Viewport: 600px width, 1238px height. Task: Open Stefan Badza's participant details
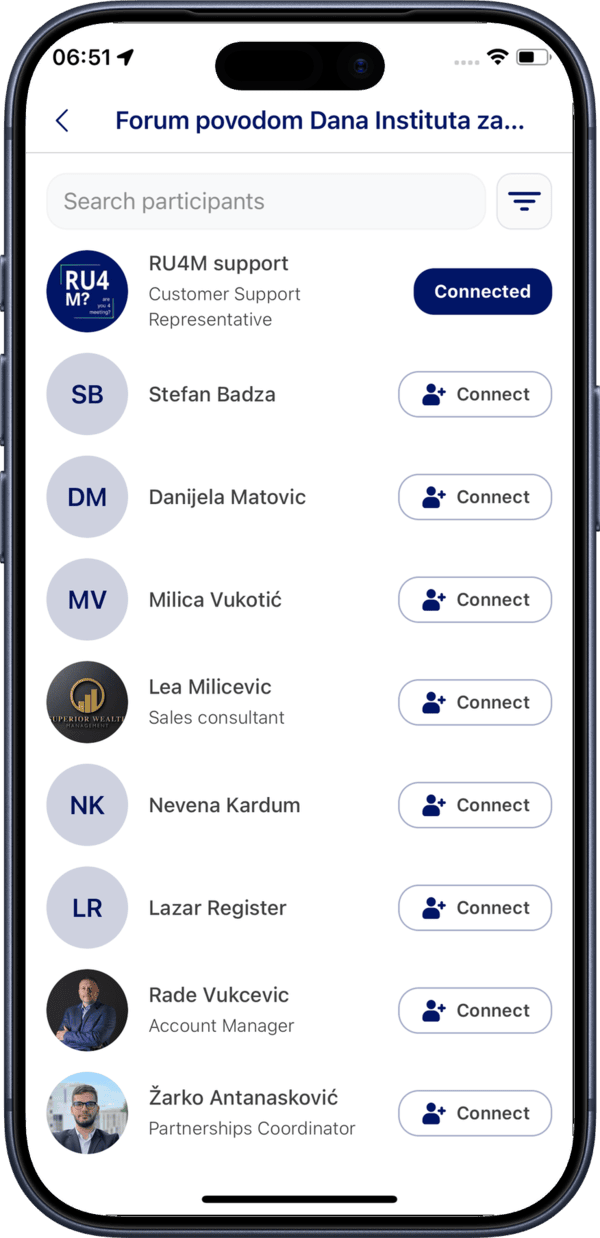pos(212,394)
